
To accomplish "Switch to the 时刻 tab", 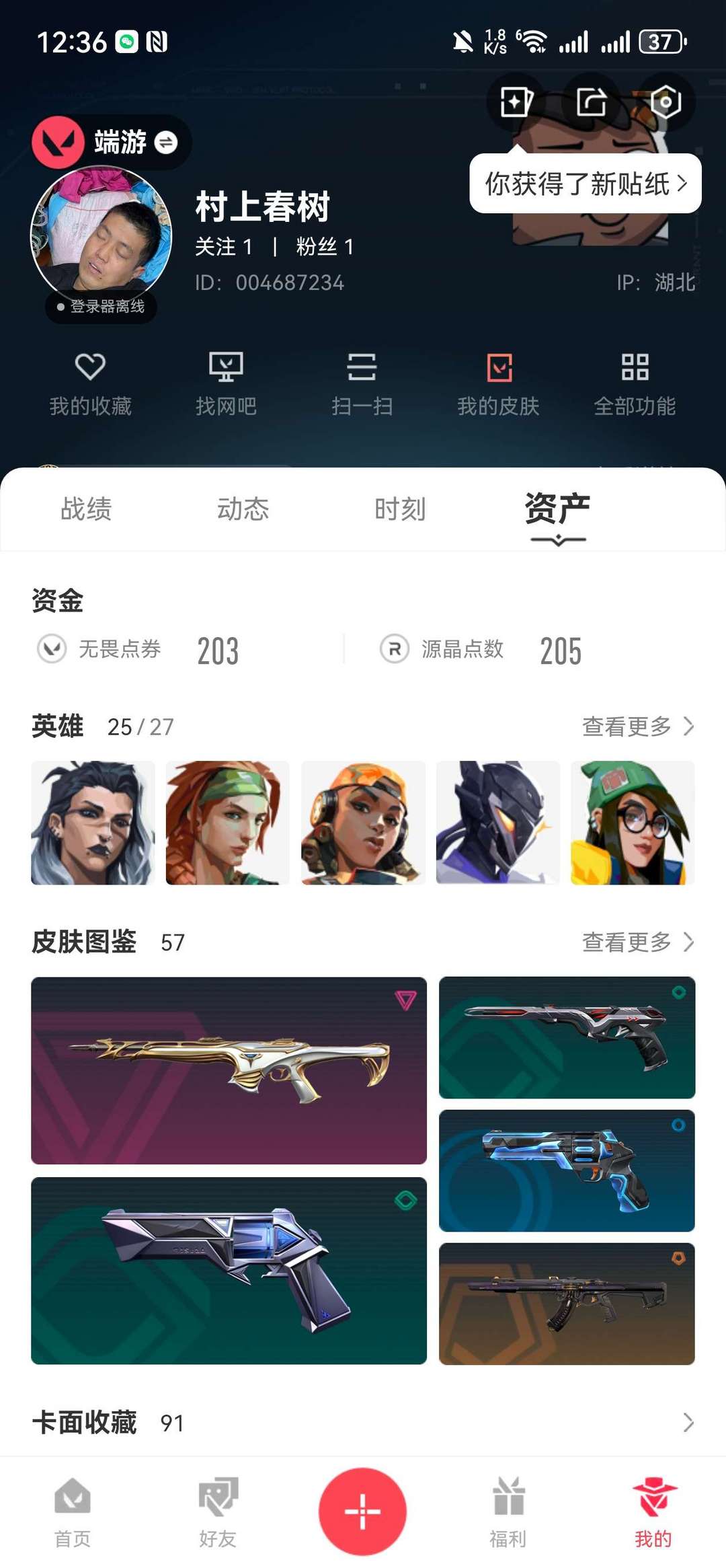I will coord(400,509).
